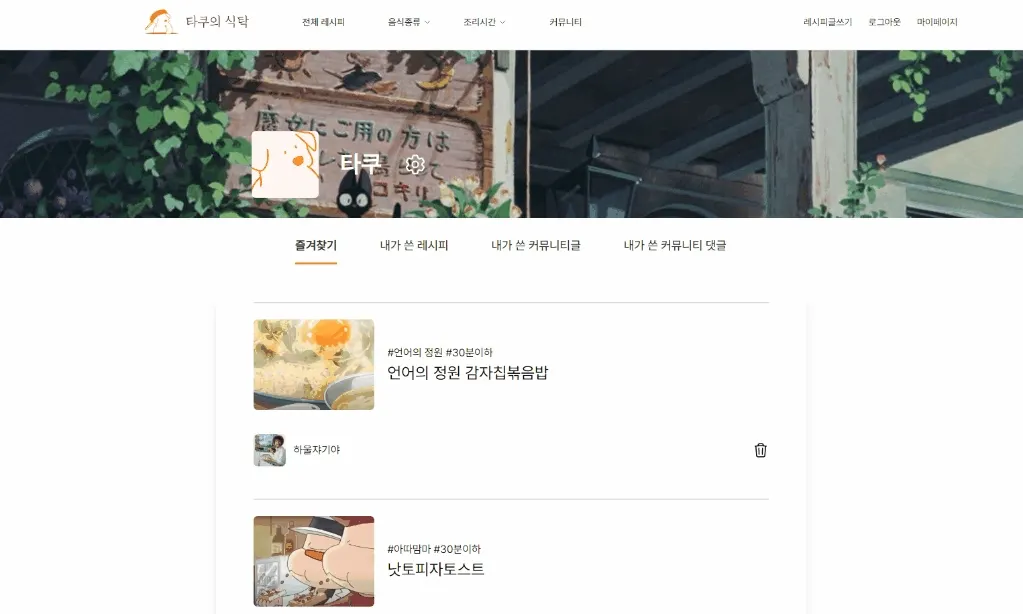Tap 레시피글쓰기 to write a recipe
The width and height of the screenshot is (1023, 614).
[x=827, y=22]
